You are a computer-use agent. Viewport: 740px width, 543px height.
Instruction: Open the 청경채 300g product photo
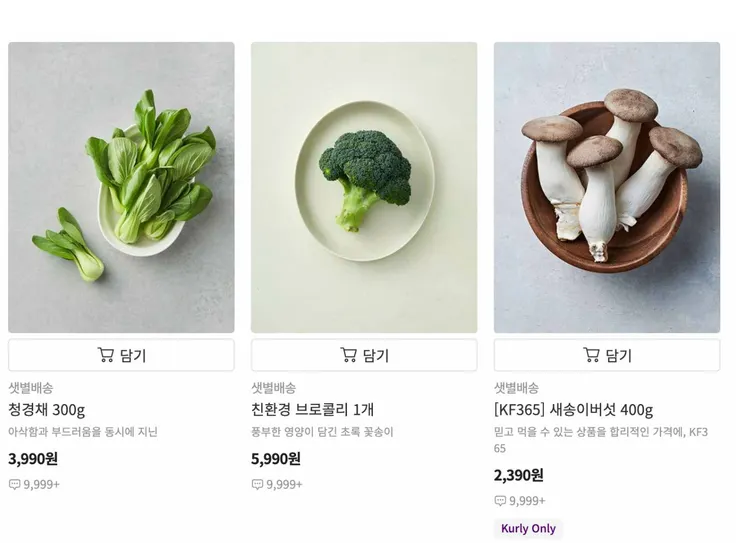pos(121,187)
